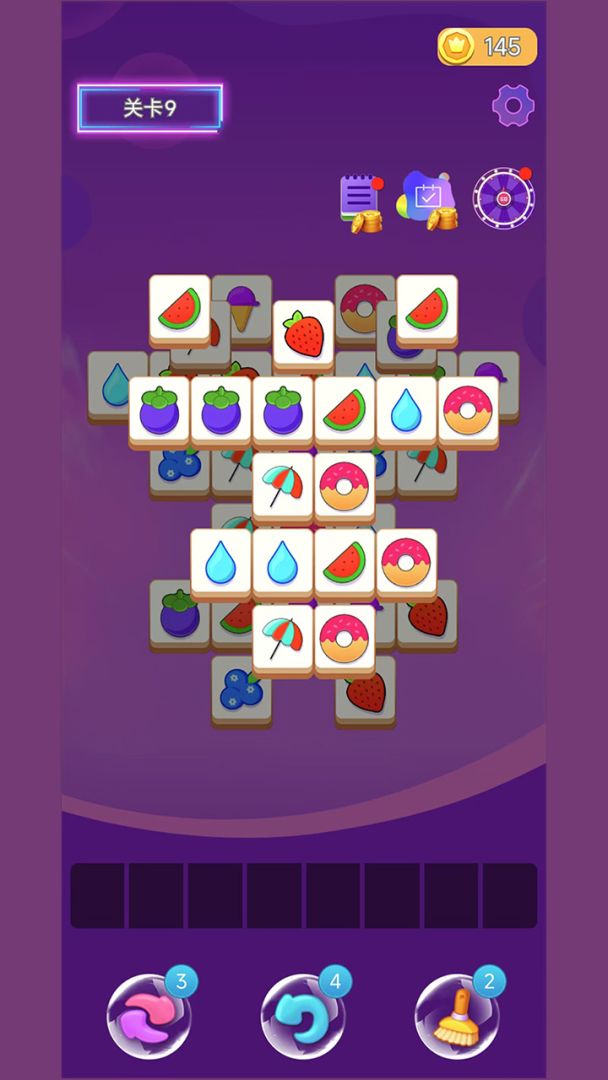This screenshot has width=608, height=1080.
Task: Open the daily check-in calendar
Action: tap(430, 200)
